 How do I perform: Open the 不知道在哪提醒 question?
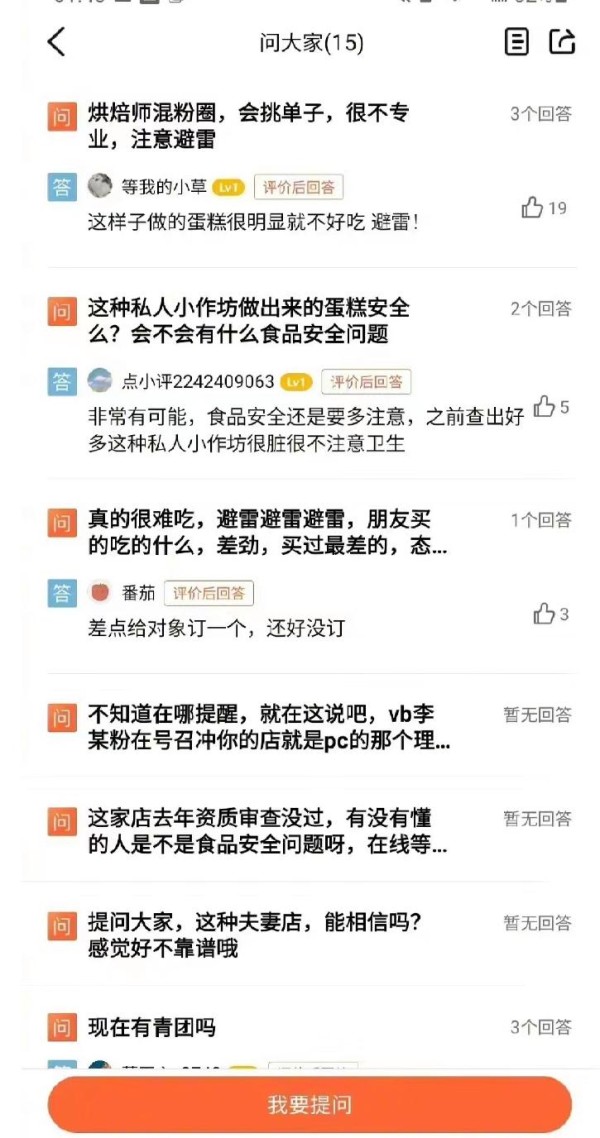[268, 728]
